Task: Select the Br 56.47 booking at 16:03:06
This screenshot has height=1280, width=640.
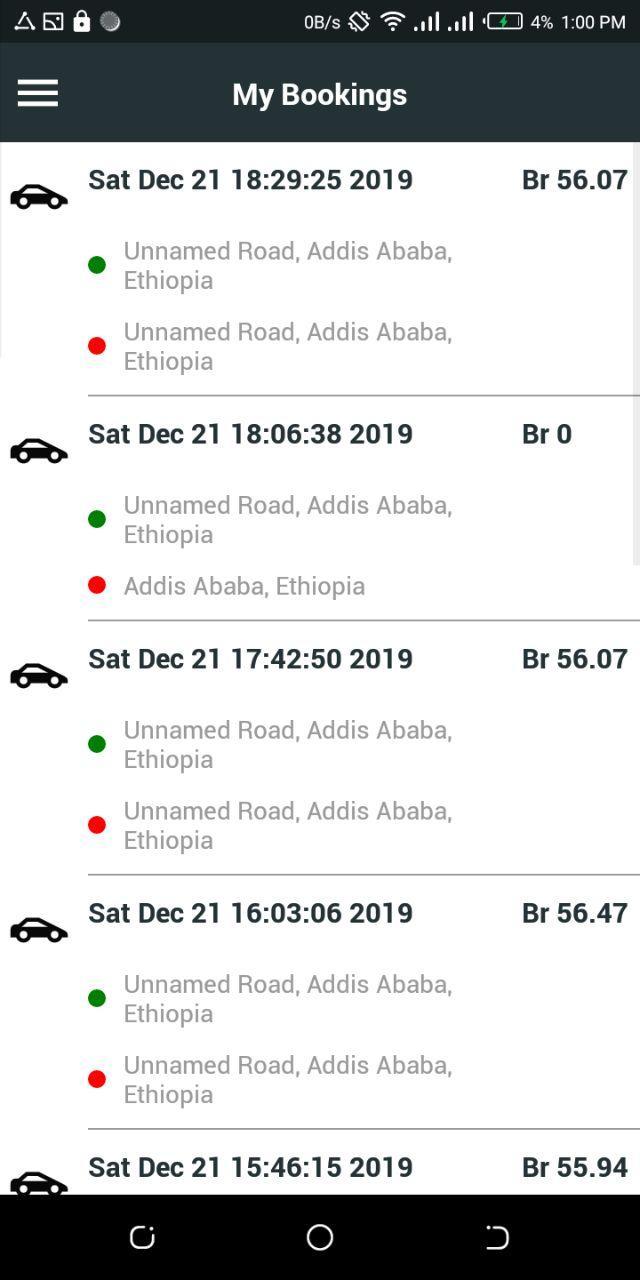Action: pyautogui.click(x=320, y=1002)
